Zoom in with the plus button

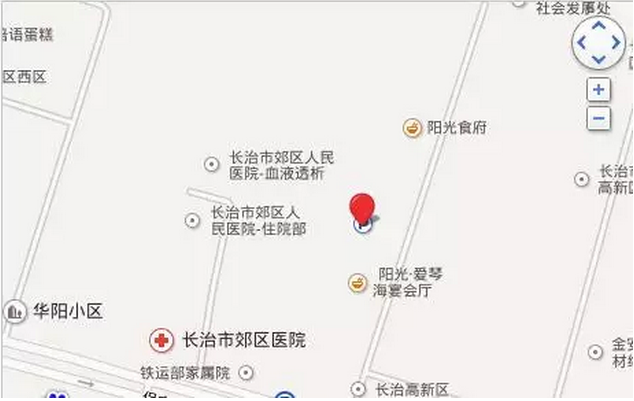click(598, 90)
